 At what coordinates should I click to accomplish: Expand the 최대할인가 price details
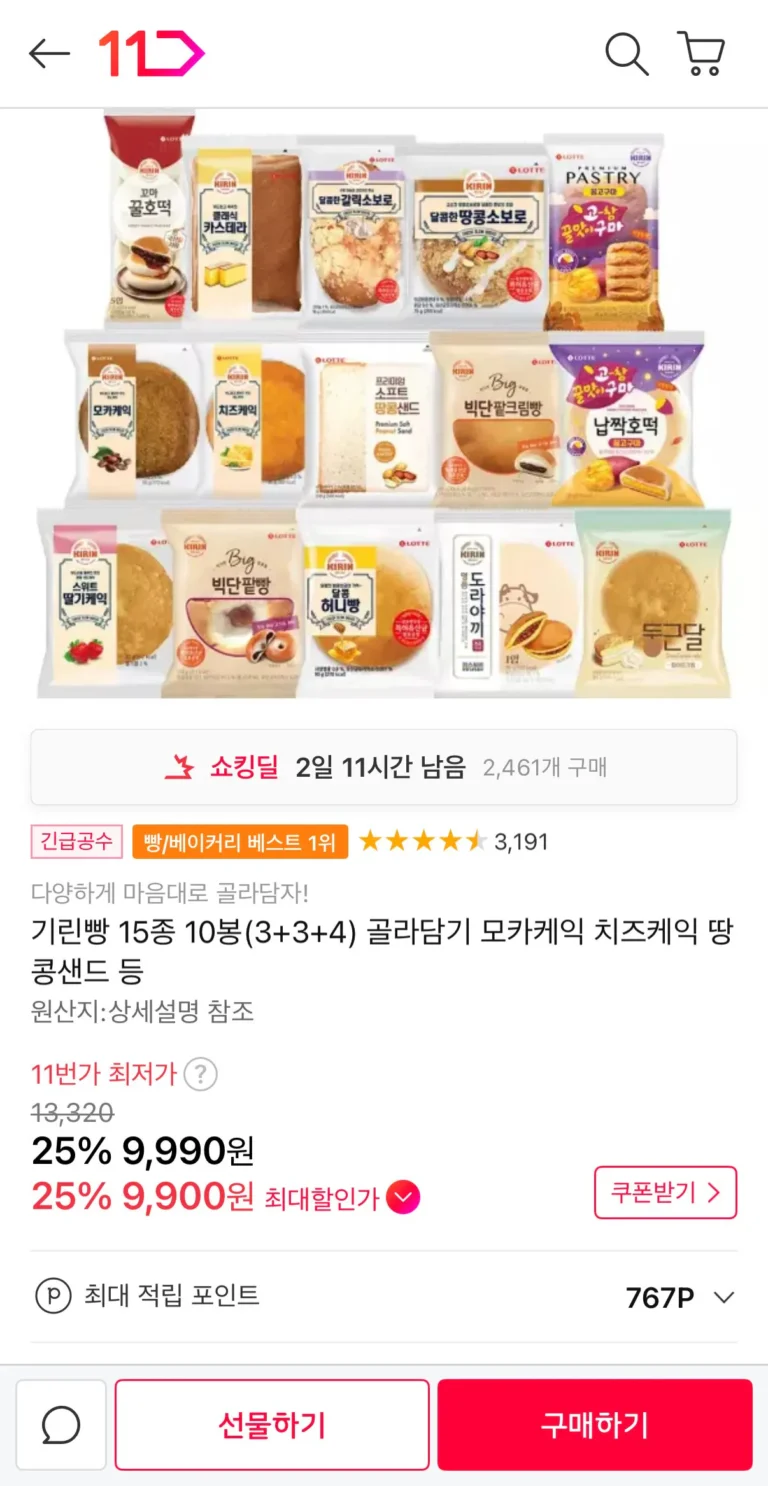click(403, 1197)
